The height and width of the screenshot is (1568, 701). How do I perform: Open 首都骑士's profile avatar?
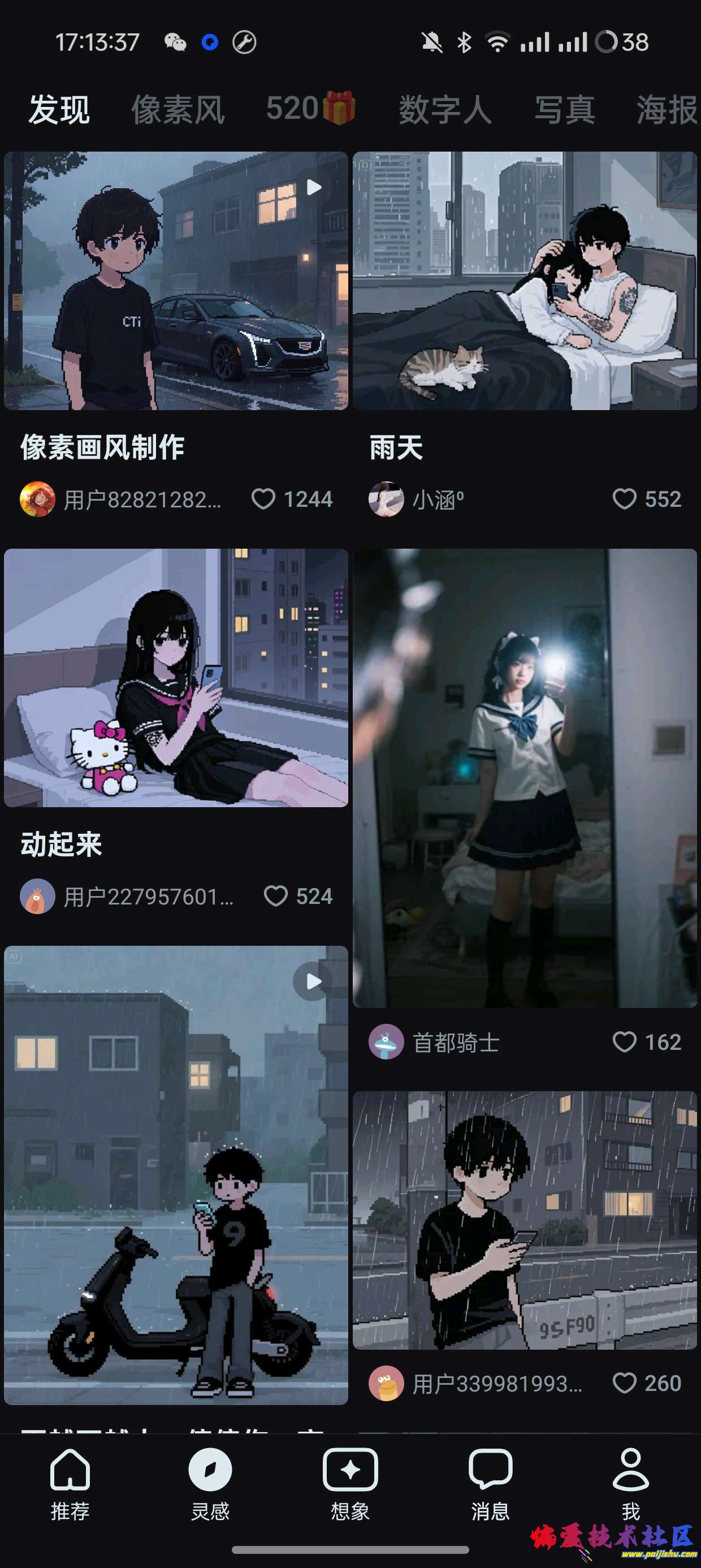pos(386,1042)
